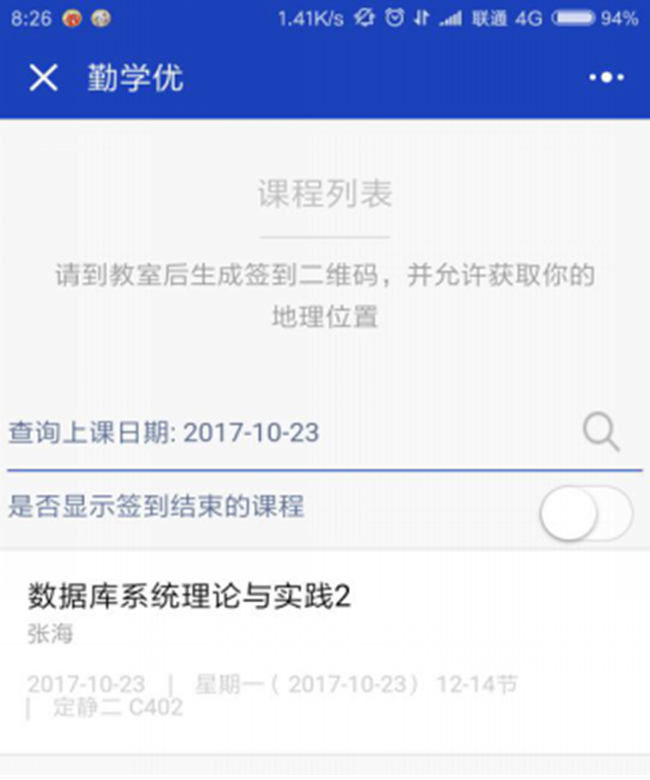Change the 查询上课日期 date field
650x780 pixels.
click(x=250, y=433)
